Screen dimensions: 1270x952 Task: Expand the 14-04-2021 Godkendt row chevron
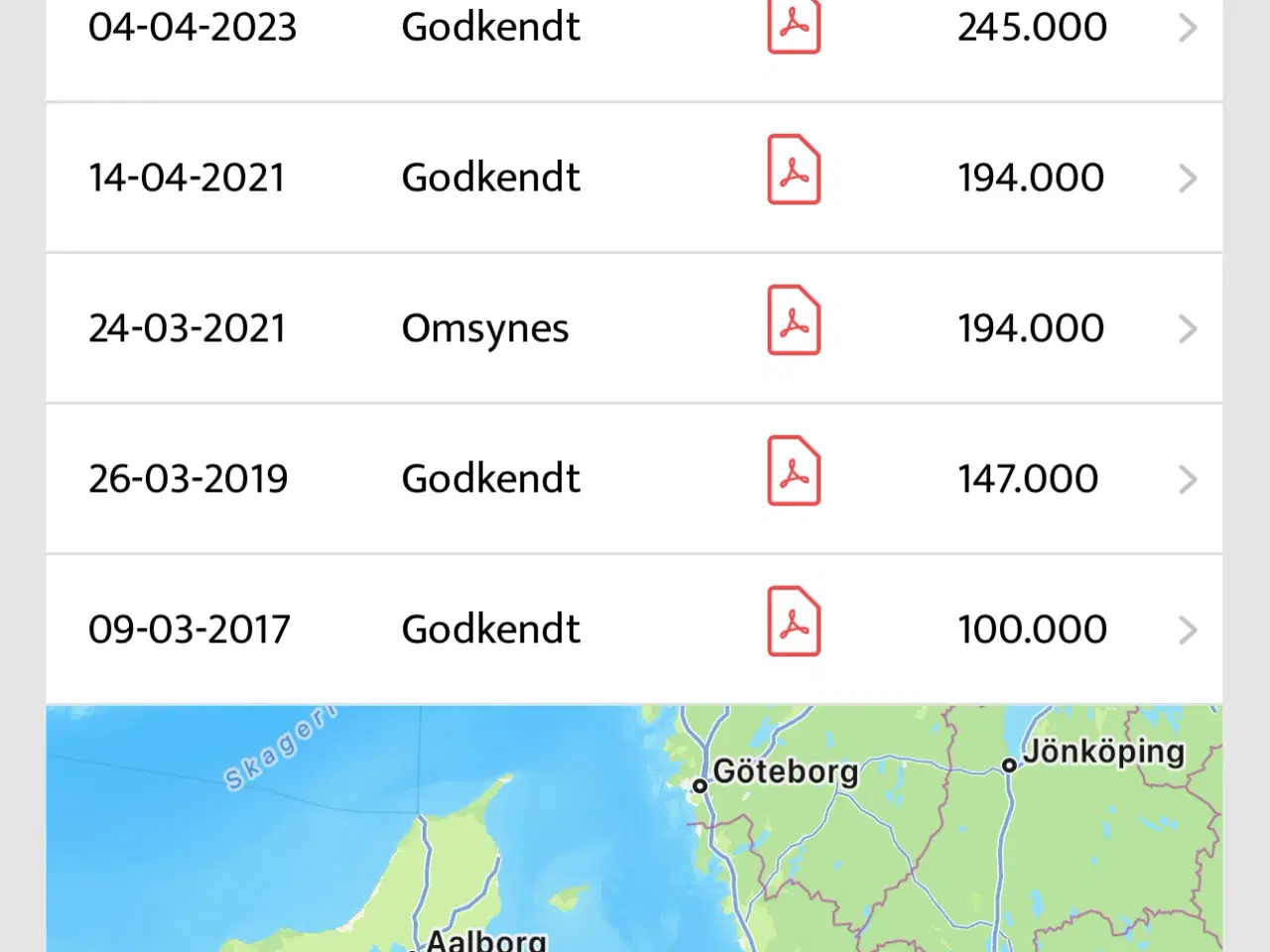click(x=1188, y=178)
